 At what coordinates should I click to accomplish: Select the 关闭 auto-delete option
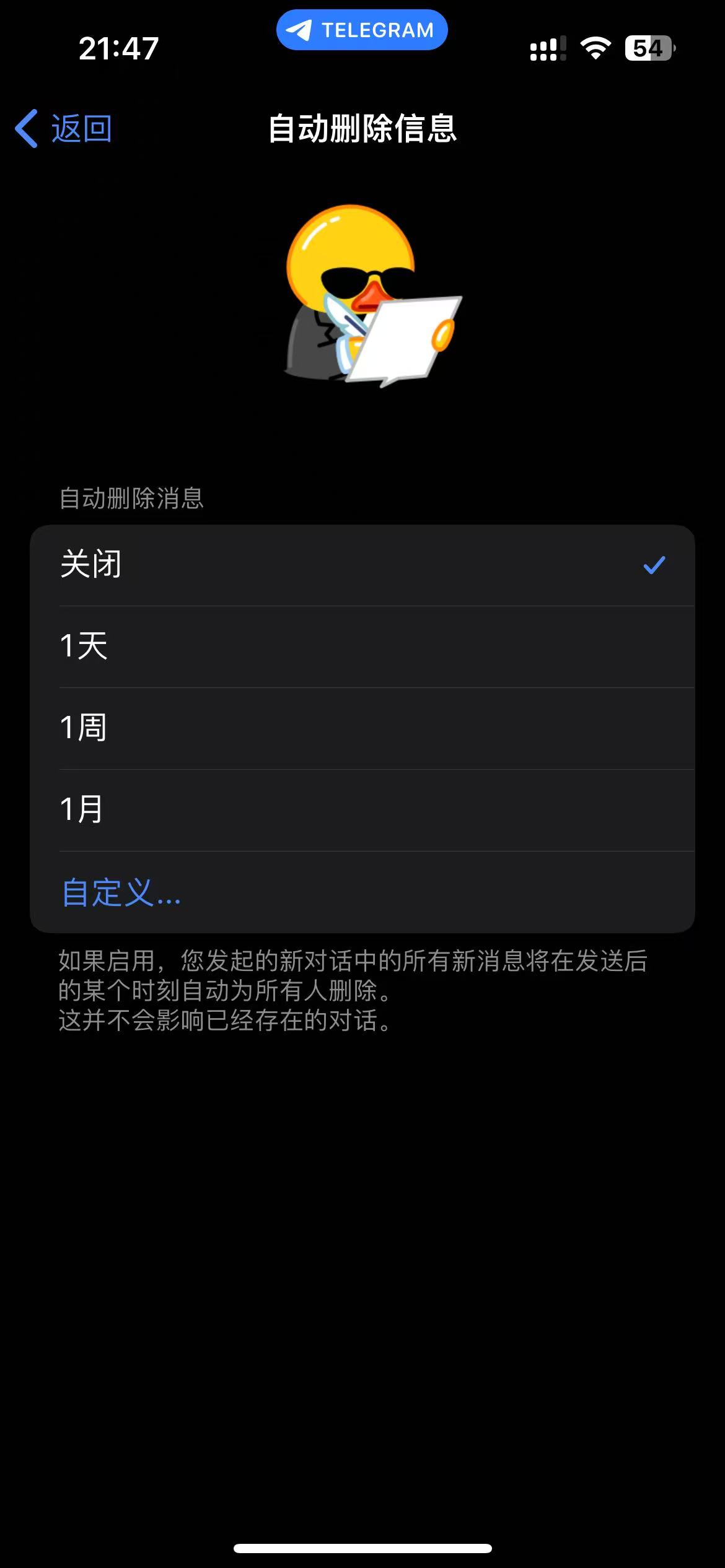tap(362, 565)
